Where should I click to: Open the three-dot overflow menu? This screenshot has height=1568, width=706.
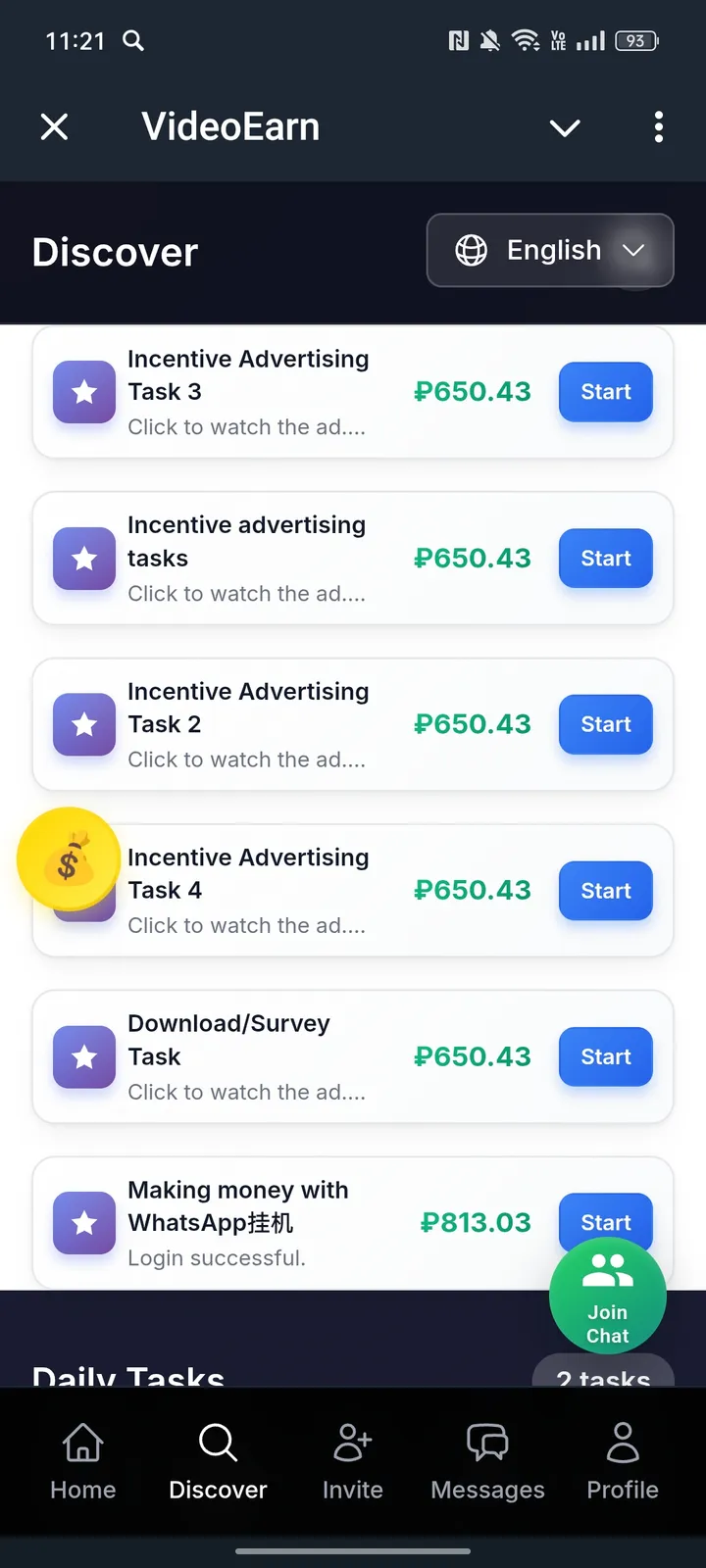pyautogui.click(x=659, y=127)
